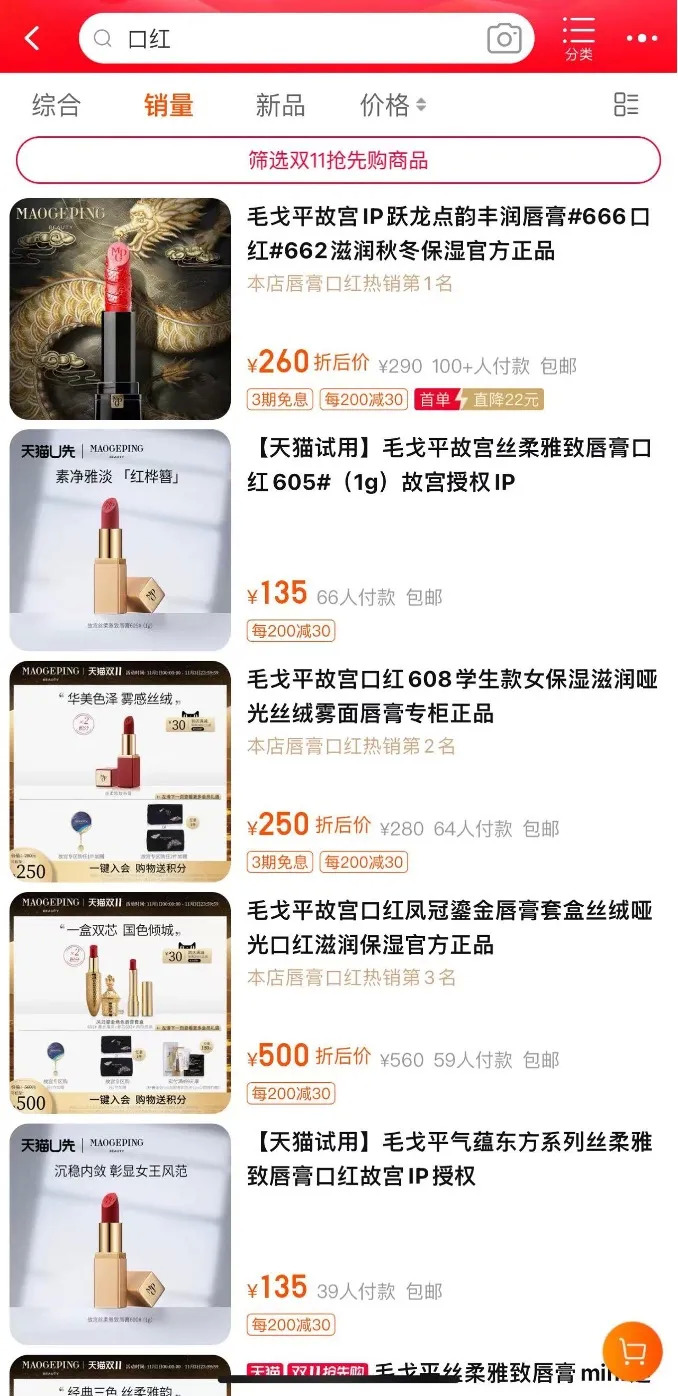The height and width of the screenshot is (1396, 678).
Task: Tap 筛选双11抢先购商品 filter button
Action: tap(338, 160)
